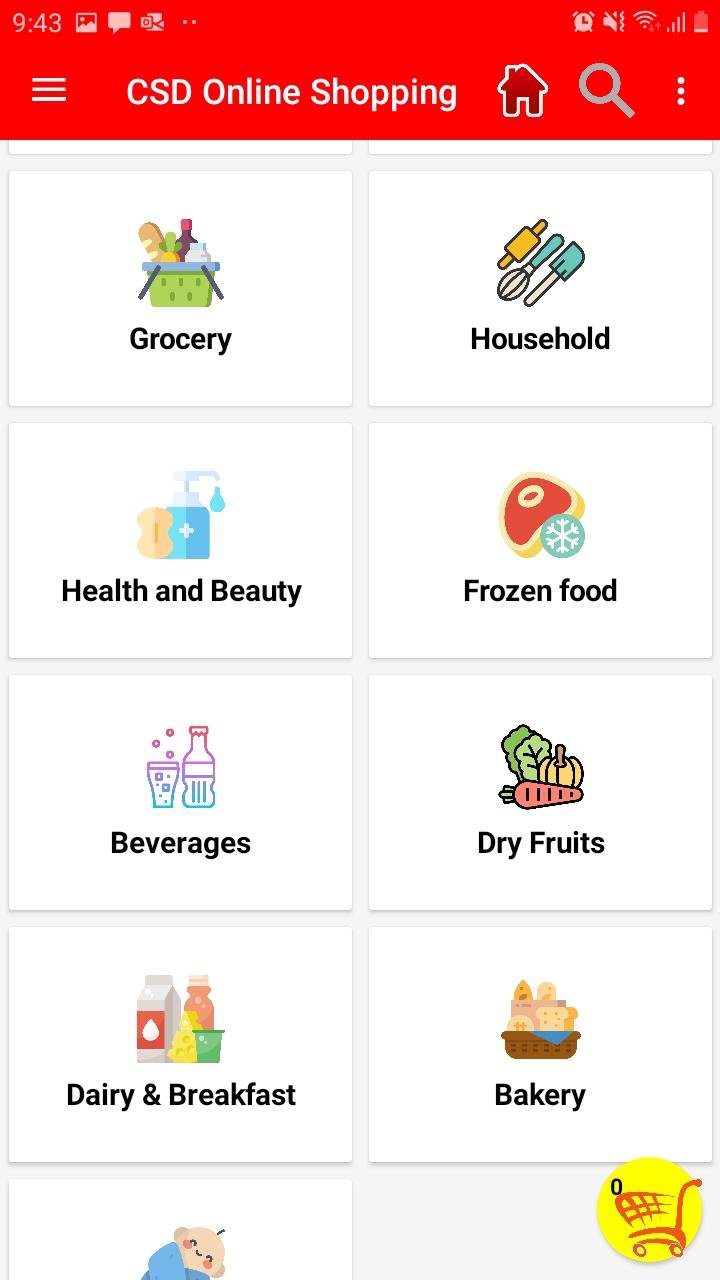Select the Household utensils icon

pos(540,260)
